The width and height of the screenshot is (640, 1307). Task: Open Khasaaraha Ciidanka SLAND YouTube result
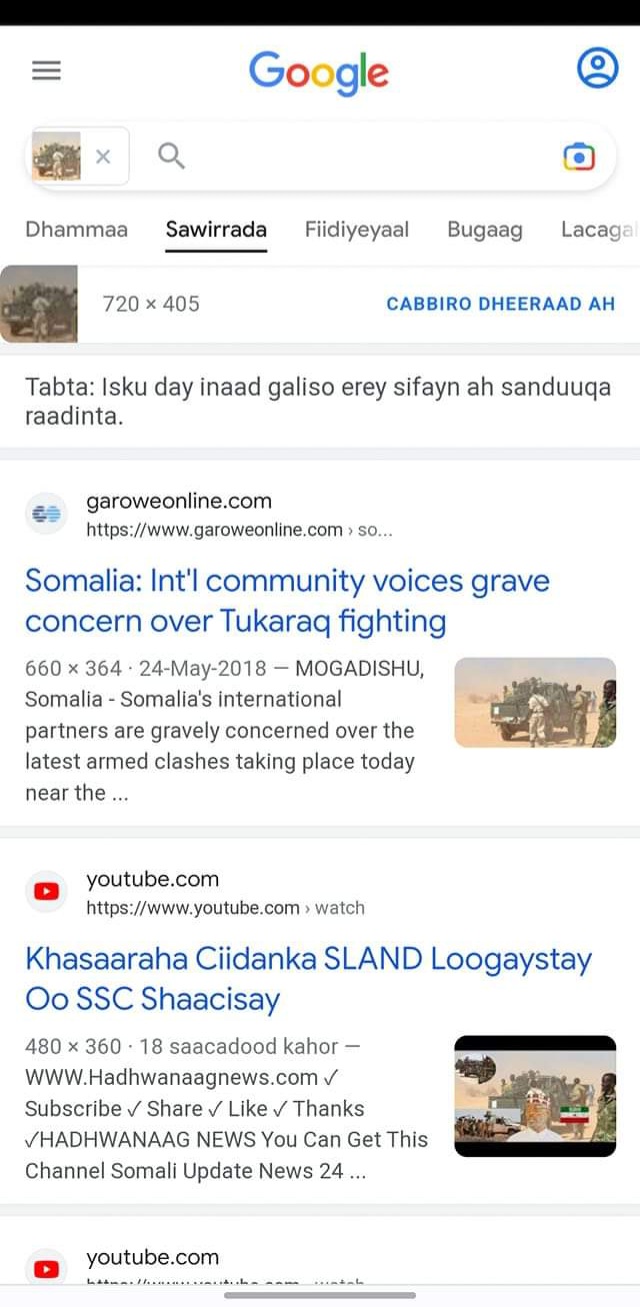tap(308, 979)
